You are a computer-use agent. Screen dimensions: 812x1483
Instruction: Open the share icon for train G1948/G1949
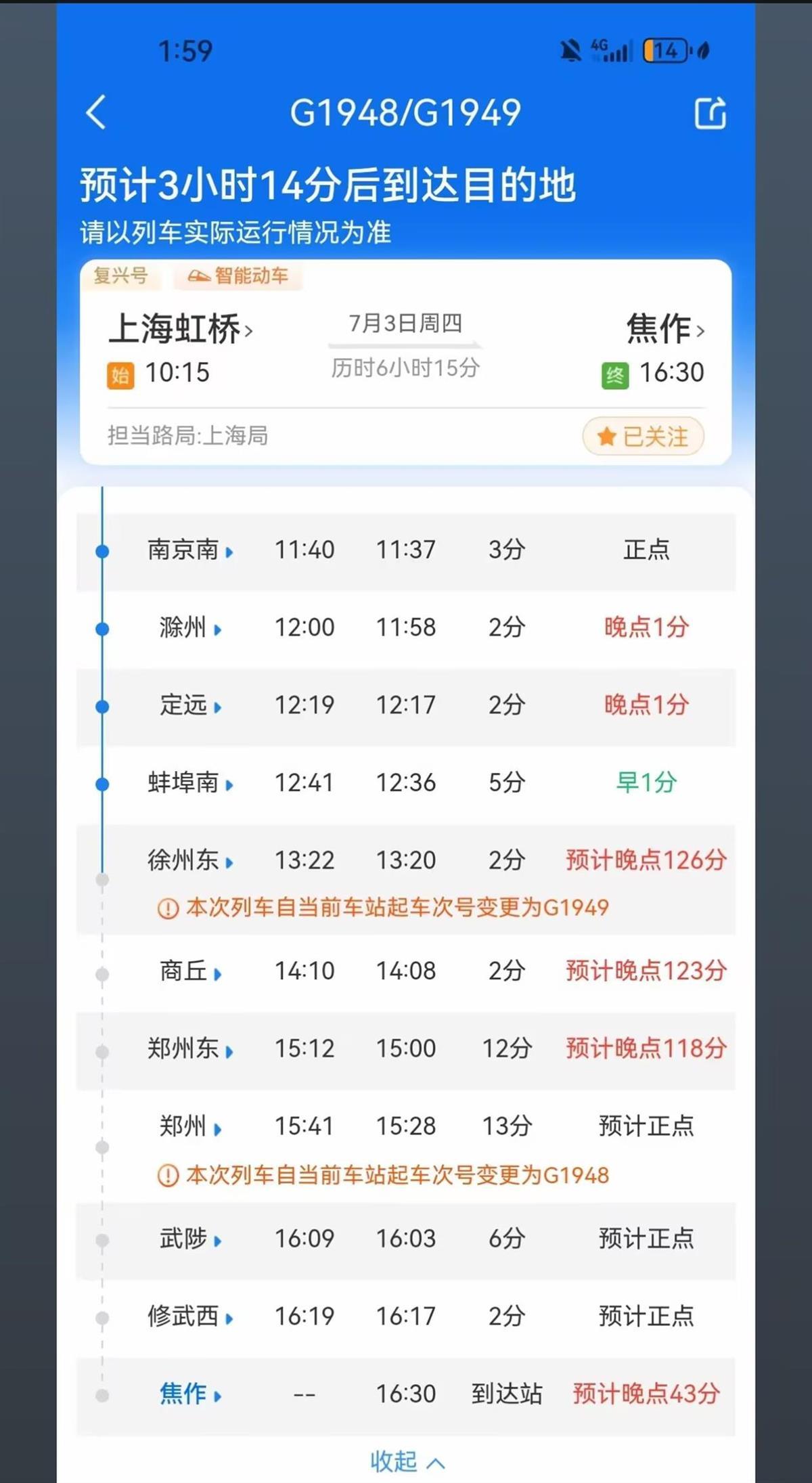710,112
